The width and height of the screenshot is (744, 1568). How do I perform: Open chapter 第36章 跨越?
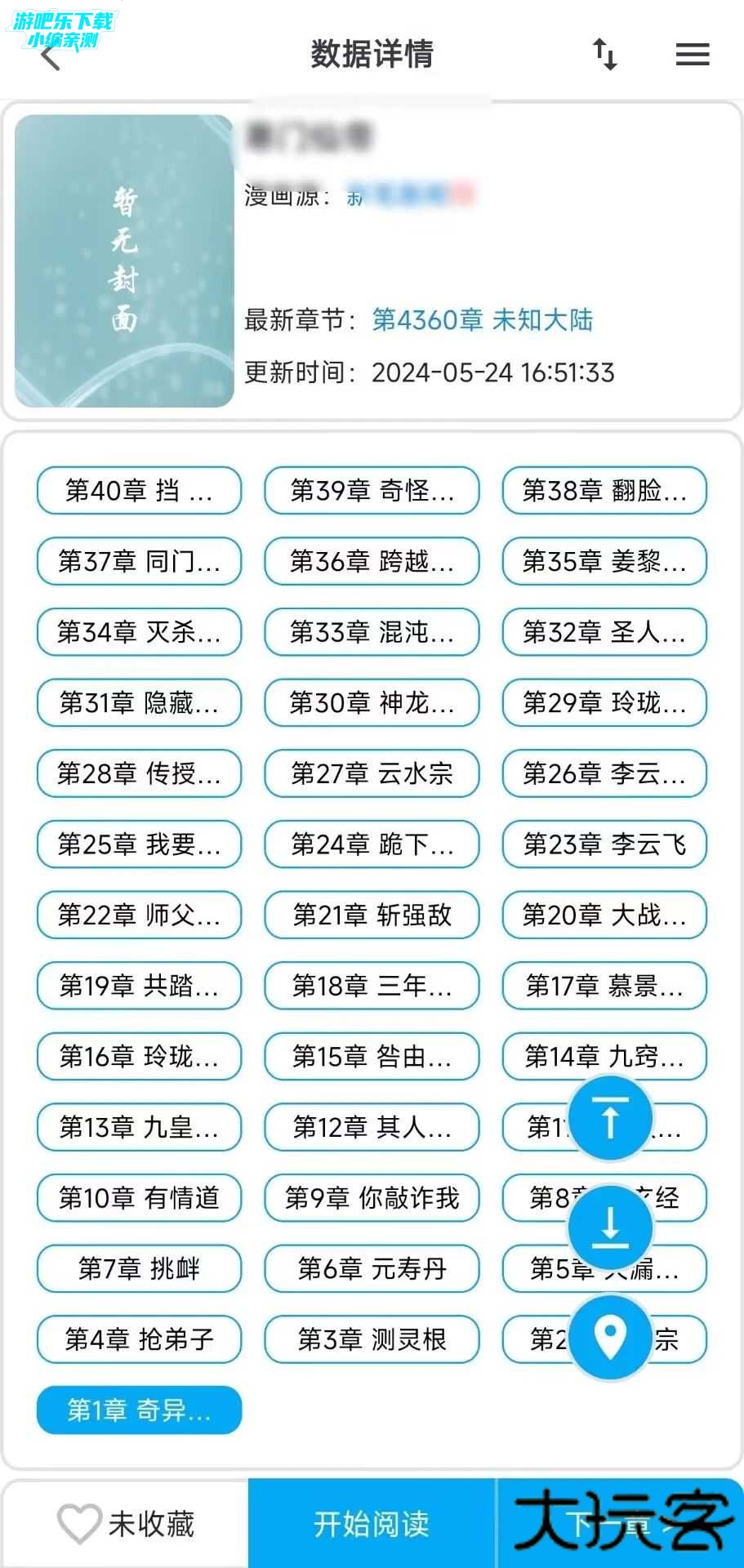click(x=372, y=561)
